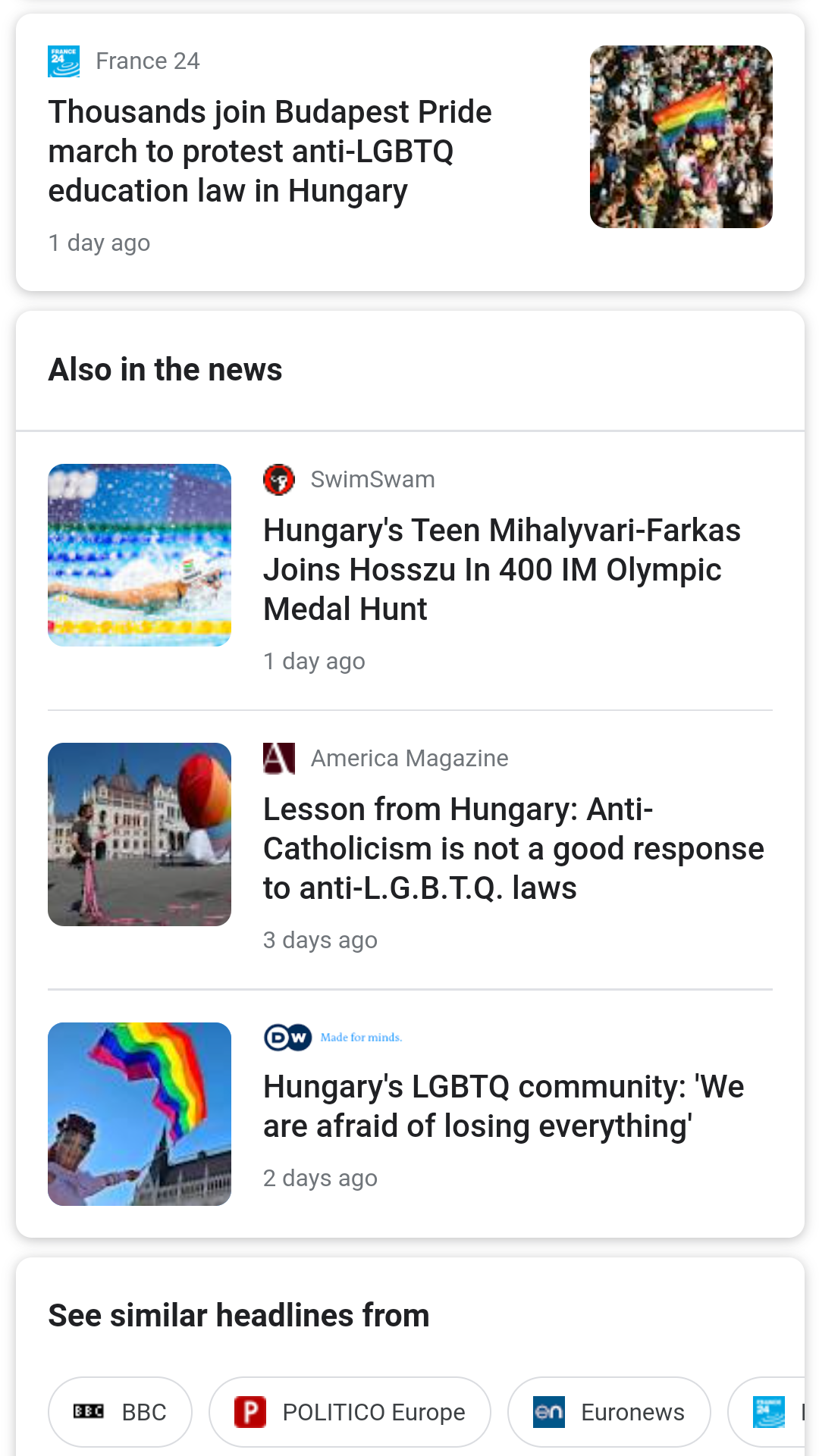
Task: Show similar headlines from POLITICO Europe
Action: point(350,1412)
